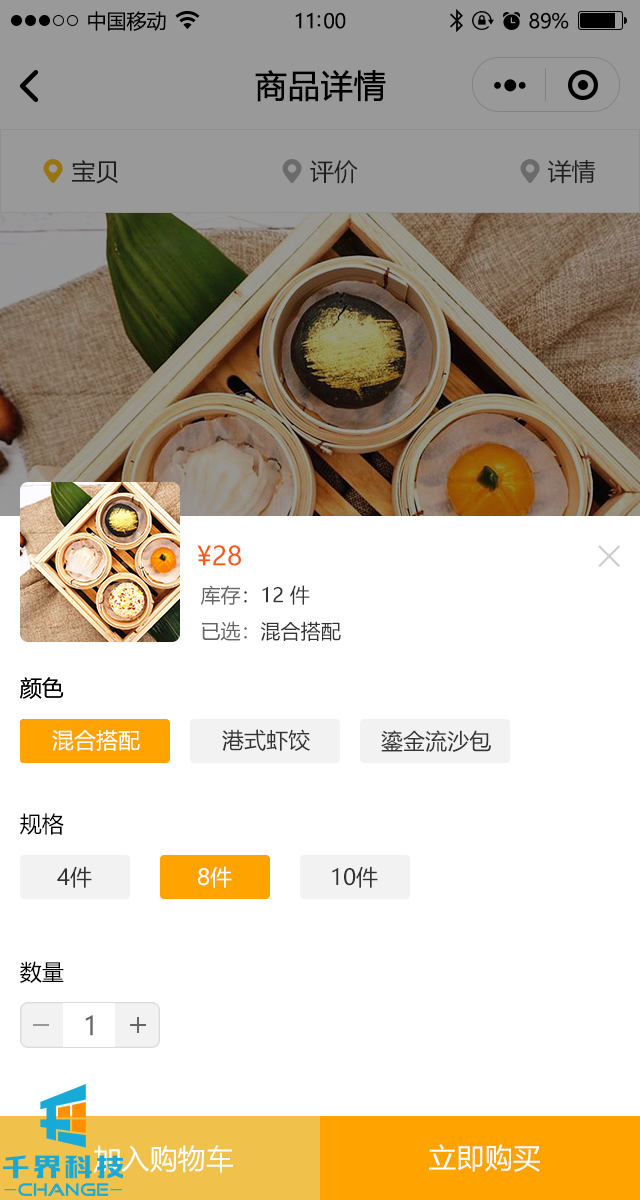Choose the 10件 specification
640x1200 pixels.
(x=355, y=877)
